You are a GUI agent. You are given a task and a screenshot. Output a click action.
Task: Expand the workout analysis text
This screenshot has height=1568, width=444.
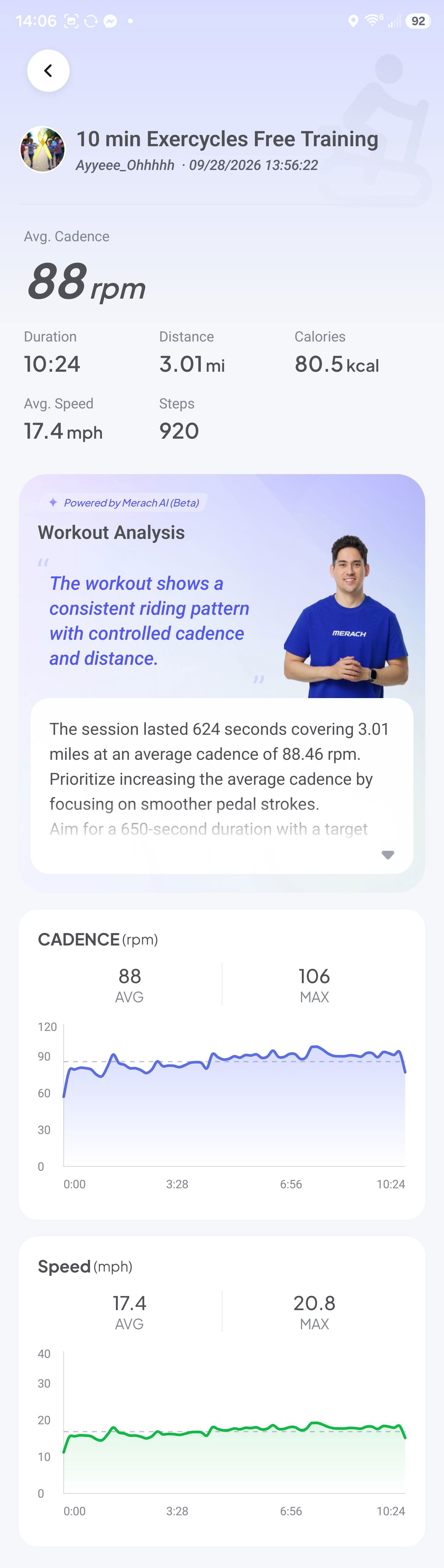tap(388, 854)
